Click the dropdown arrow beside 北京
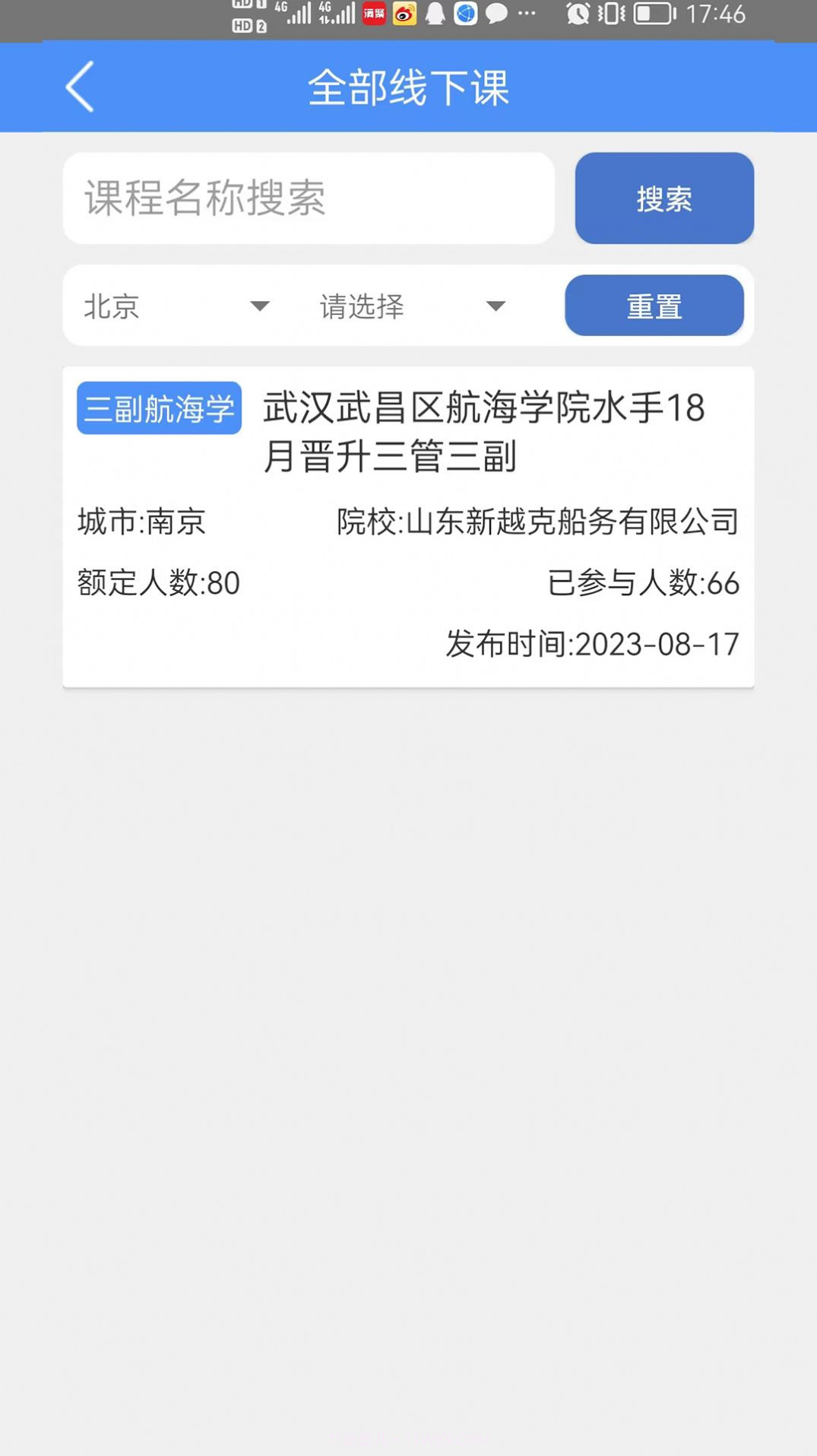 [x=261, y=306]
